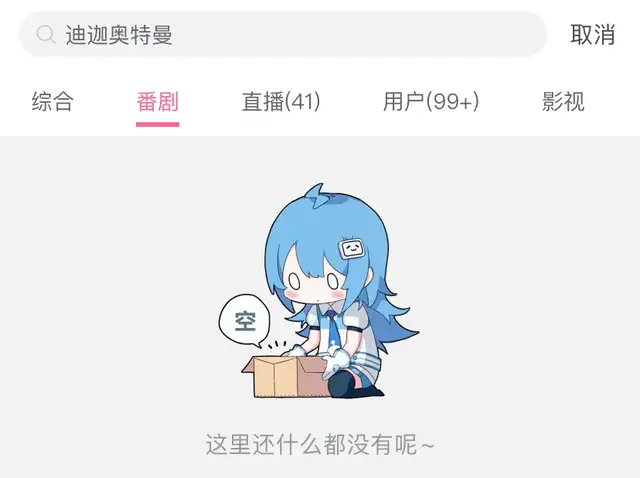Screen dimensions: 640x478
Task: Switch to the 综合 tab
Action: tap(52, 102)
